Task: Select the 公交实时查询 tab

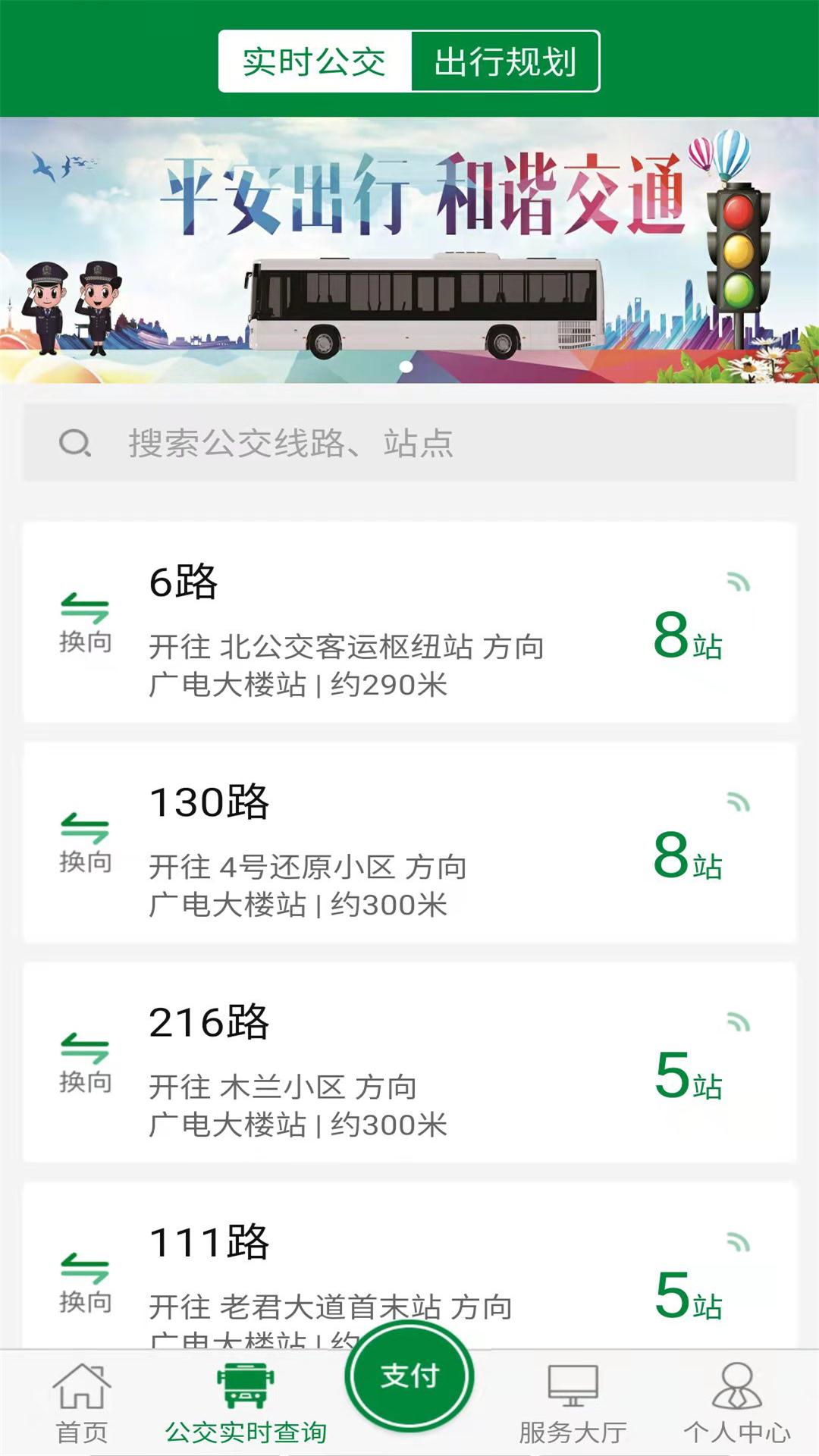Action: coord(246,1404)
